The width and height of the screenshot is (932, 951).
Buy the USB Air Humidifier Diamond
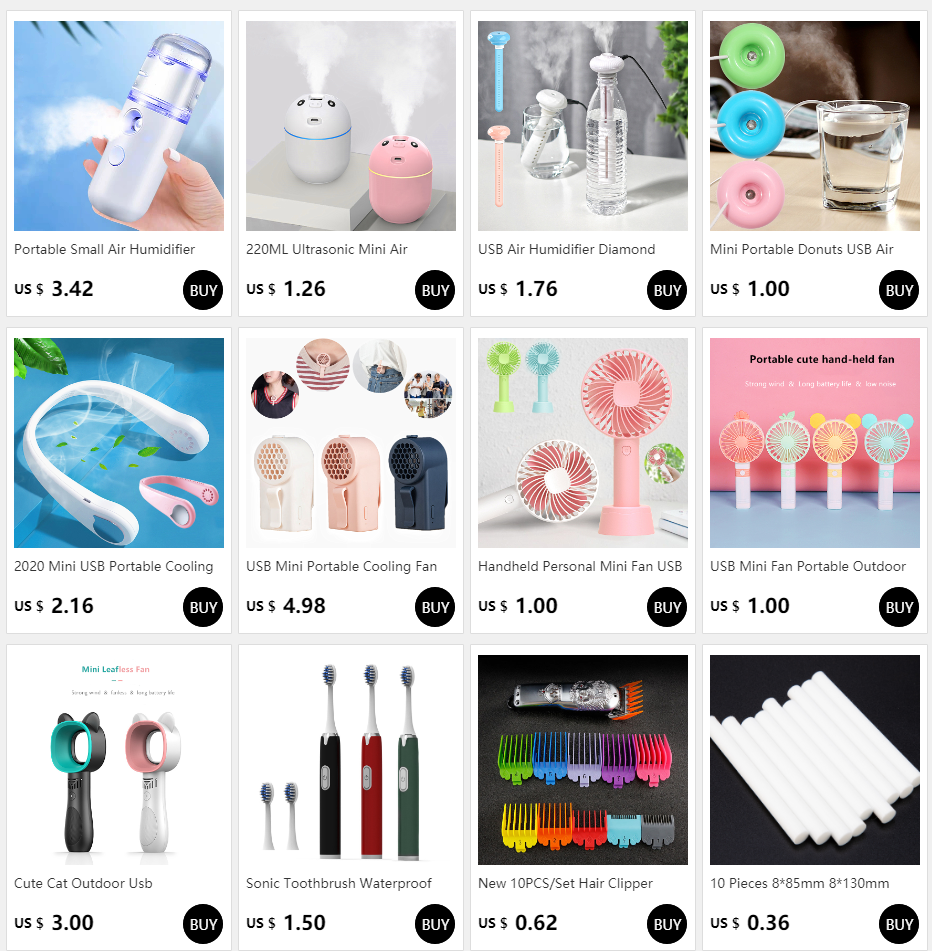point(667,290)
